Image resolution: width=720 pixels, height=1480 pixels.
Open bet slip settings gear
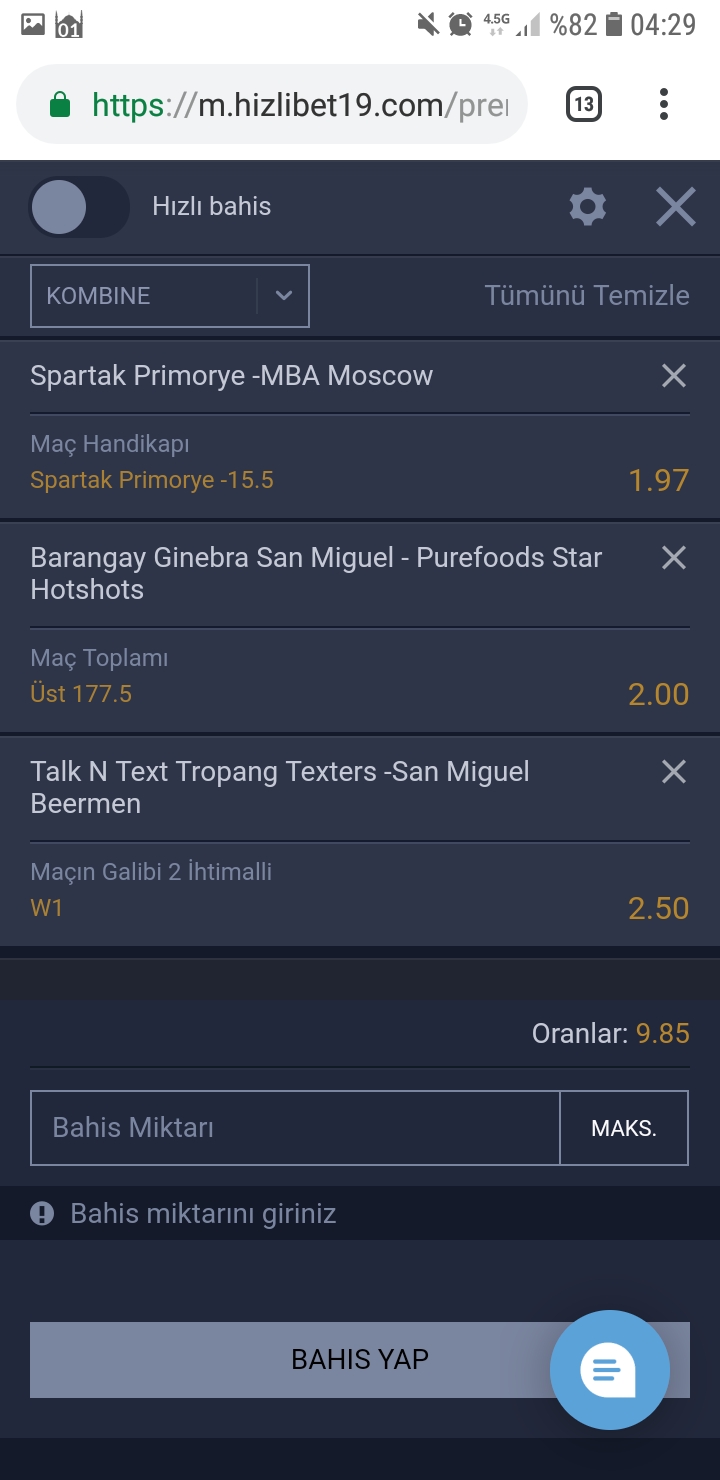(x=587, y=207)
